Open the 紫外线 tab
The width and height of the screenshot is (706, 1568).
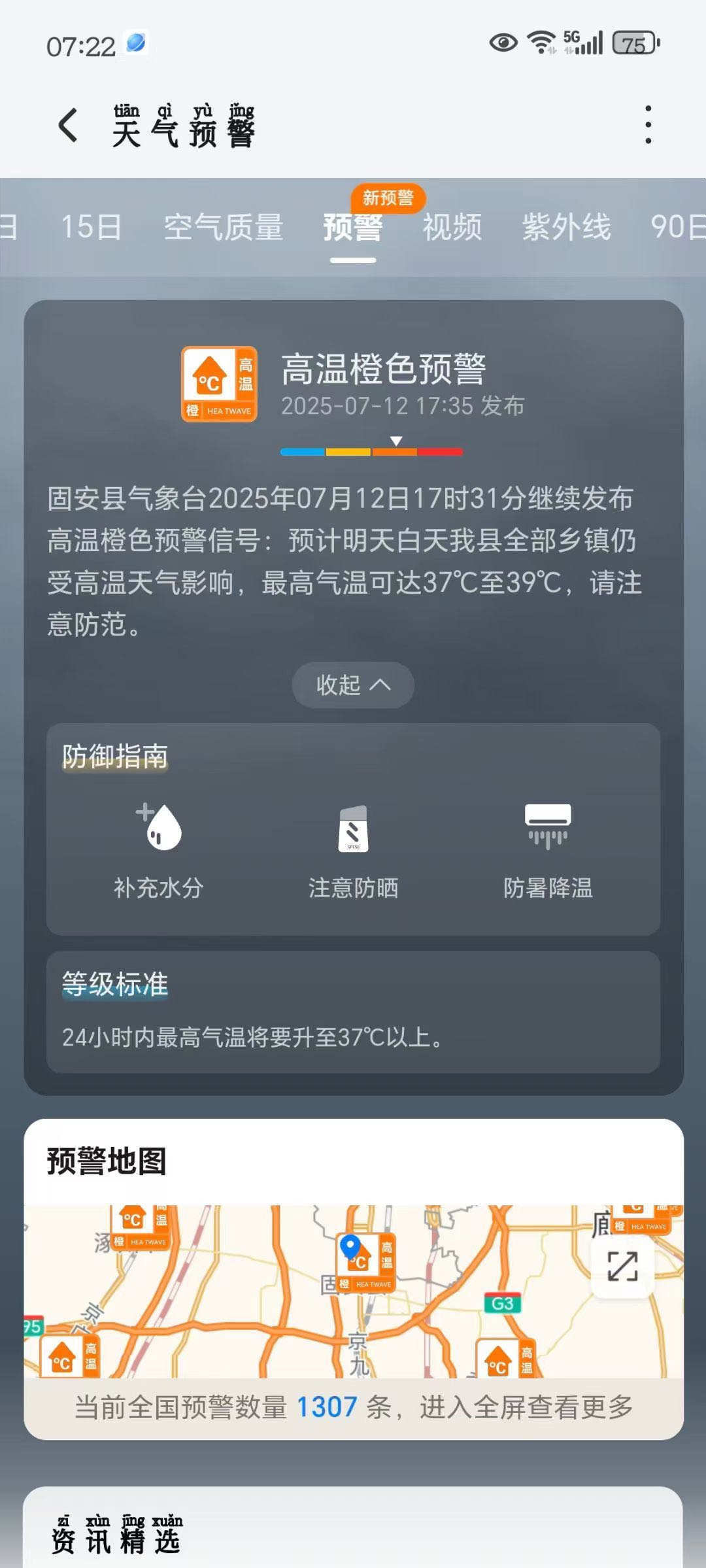tap(566, 228)
